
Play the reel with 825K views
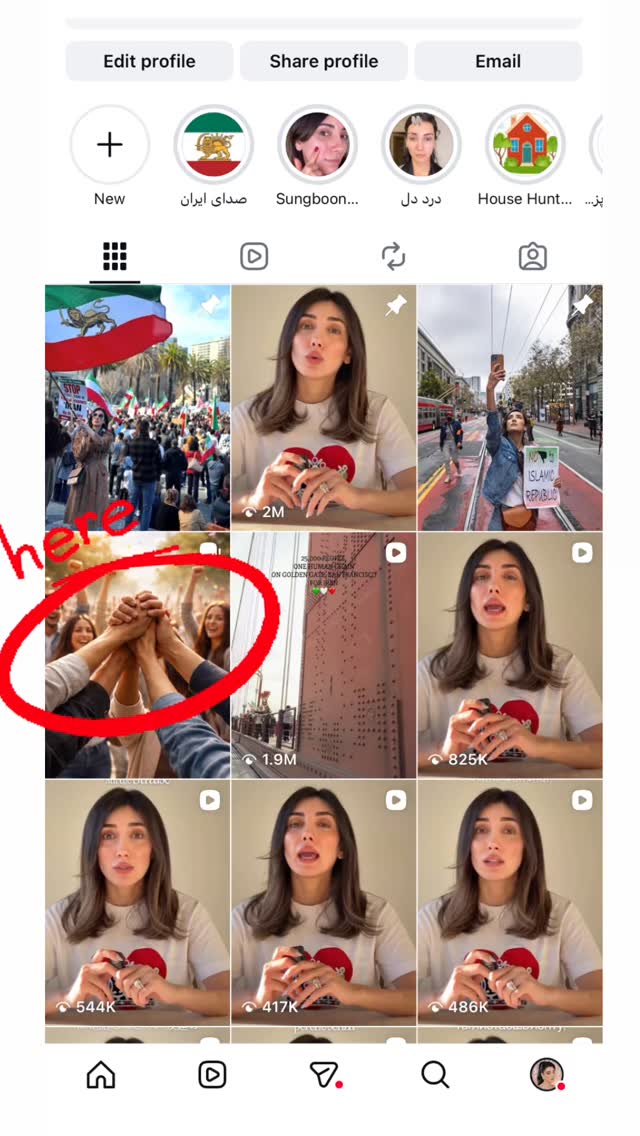510,655
